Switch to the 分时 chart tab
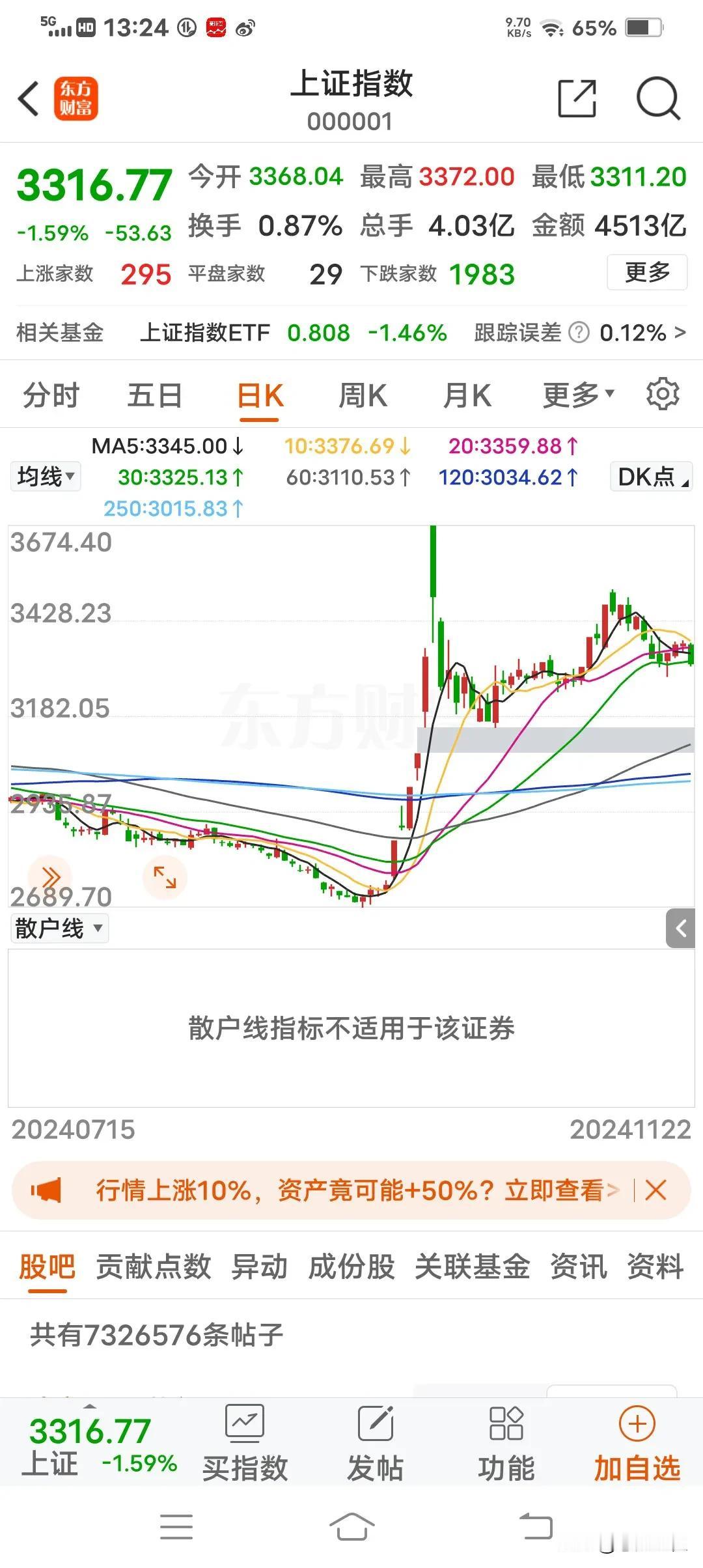703x1568 pixels. coord(51,395)
